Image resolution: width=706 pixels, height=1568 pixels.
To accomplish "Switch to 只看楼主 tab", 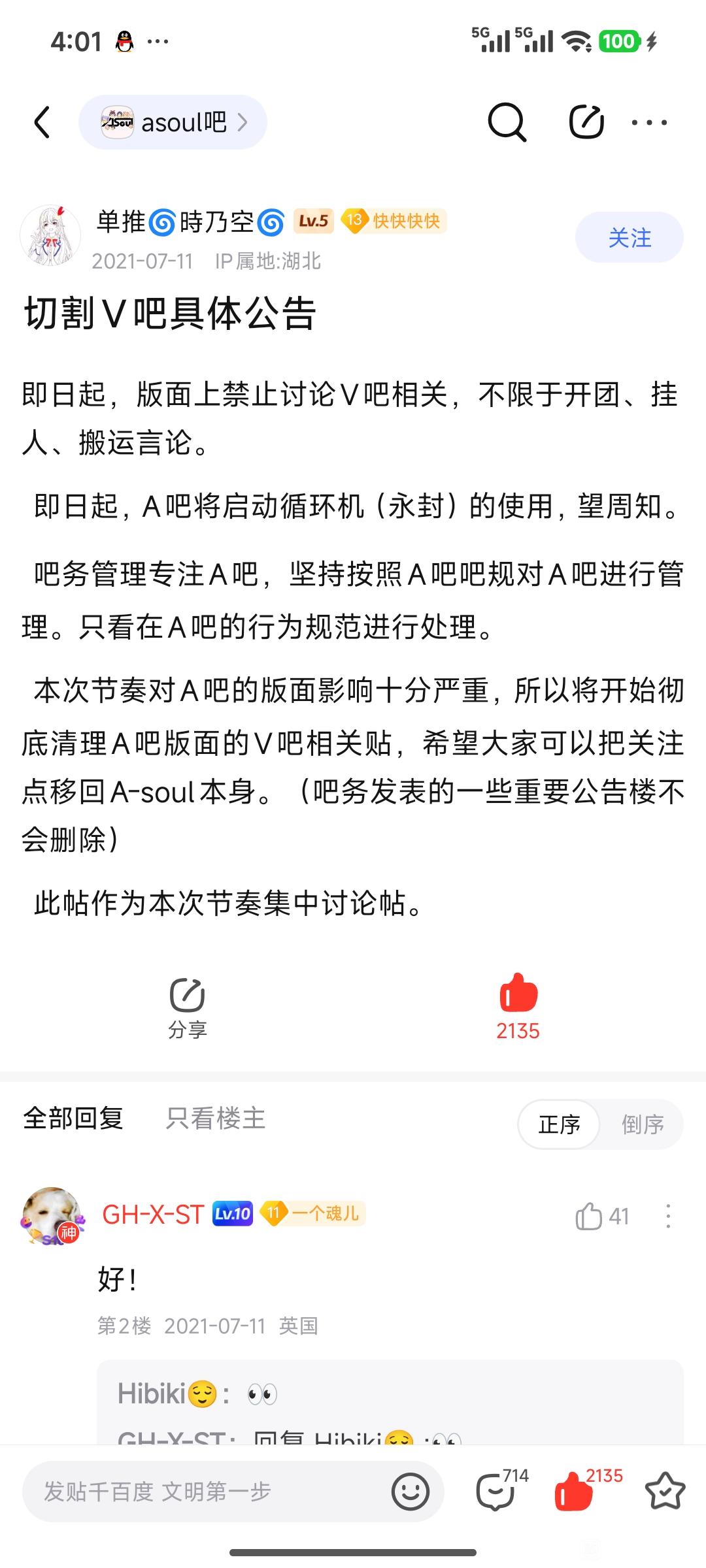I will [x=216, y=1119].
